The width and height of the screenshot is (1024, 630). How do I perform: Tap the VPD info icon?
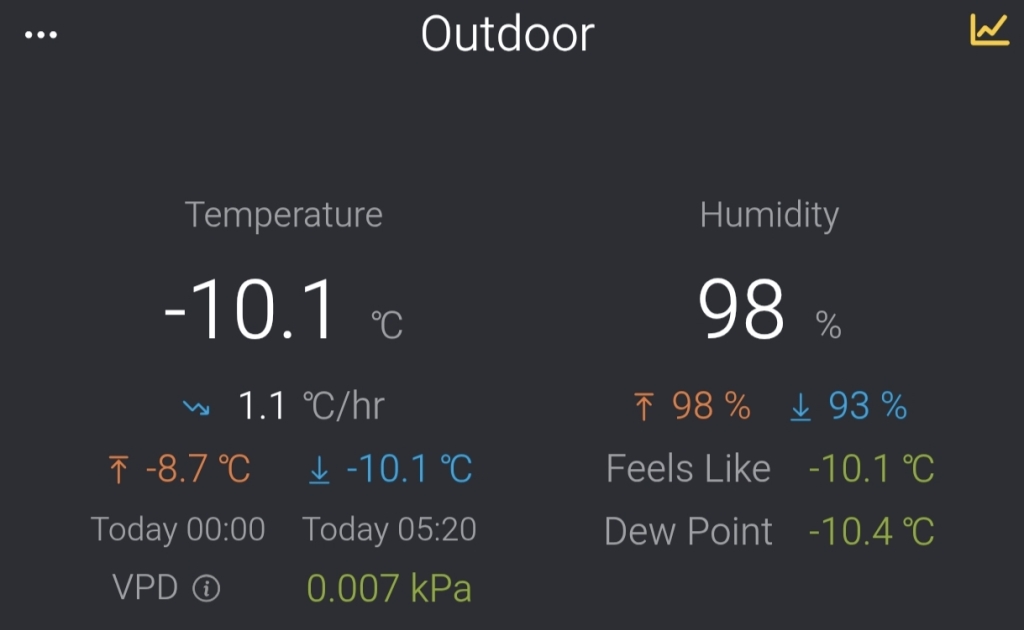pos(206,589)
